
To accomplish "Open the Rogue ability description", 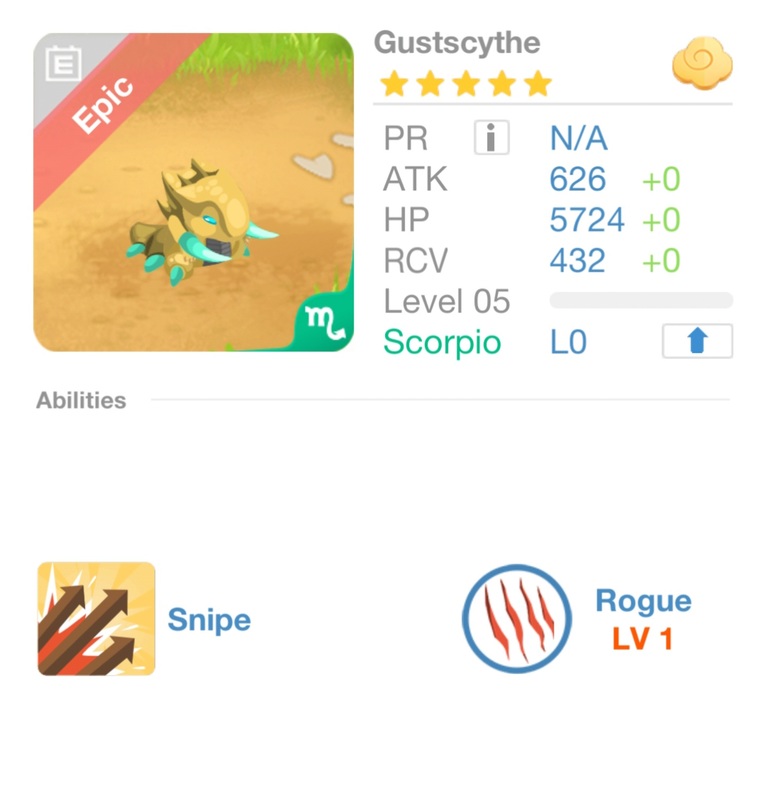I will tap(642, 600).
